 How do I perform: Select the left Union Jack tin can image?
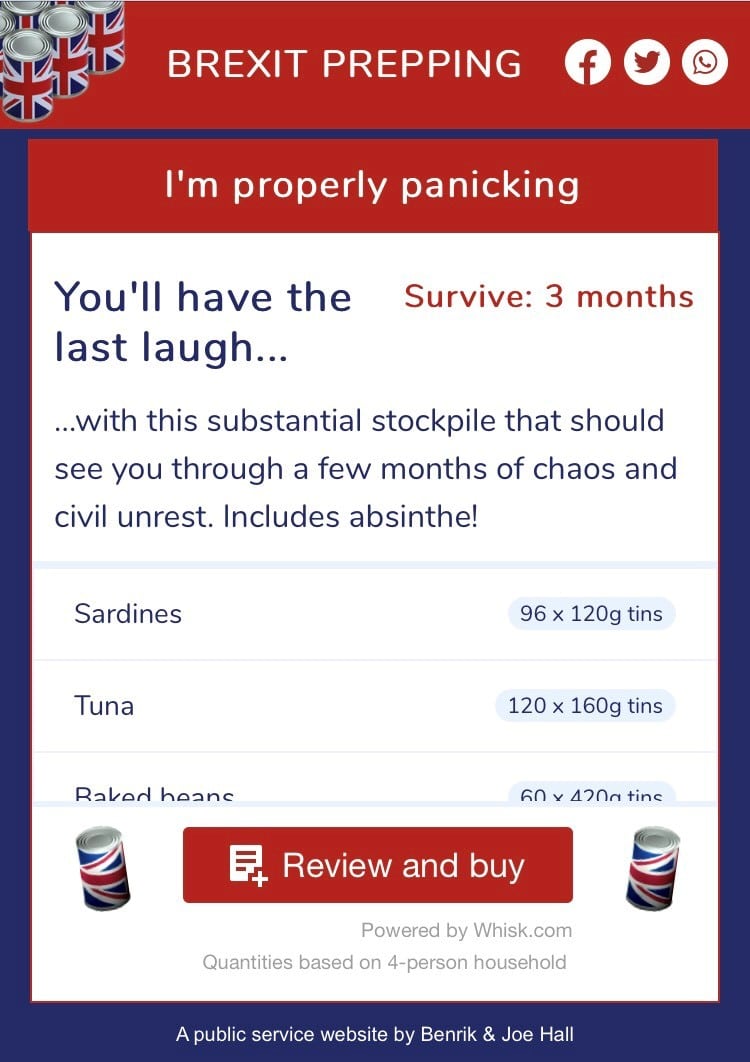(103, 865)
